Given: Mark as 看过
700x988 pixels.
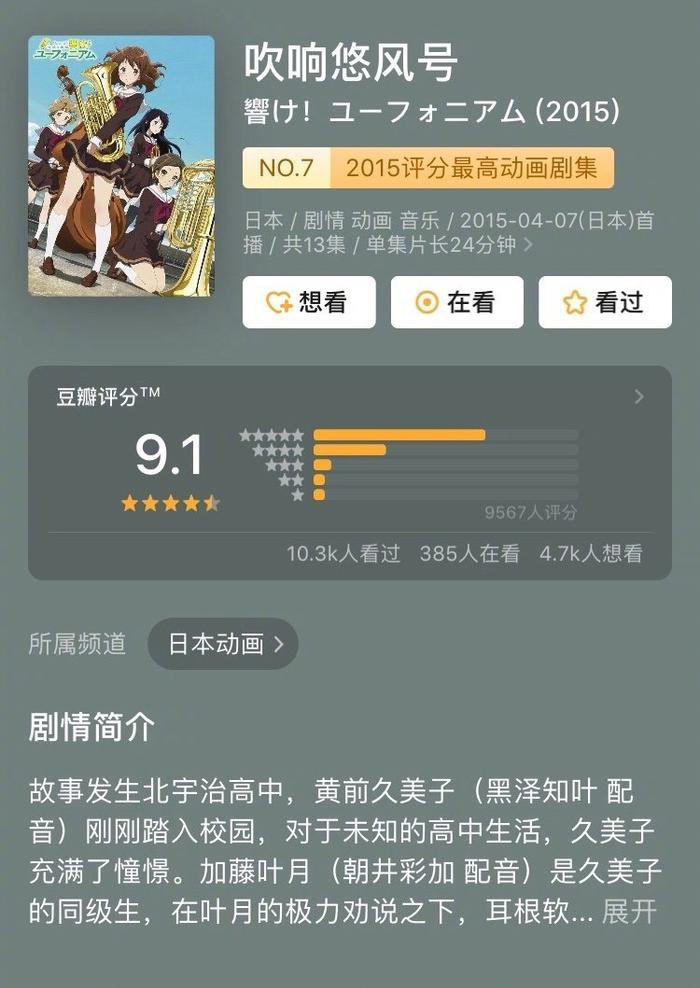Looking at the screenshot, I should tap(604, 302).
